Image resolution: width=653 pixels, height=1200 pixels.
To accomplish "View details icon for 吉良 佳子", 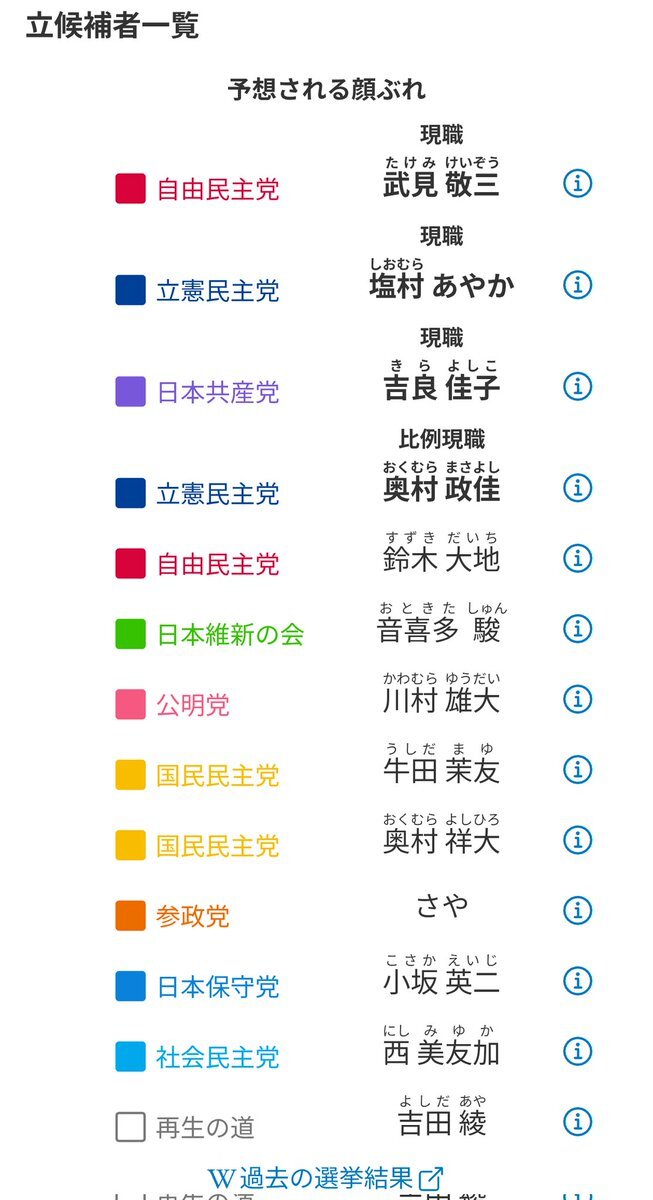I will point(577,386).
